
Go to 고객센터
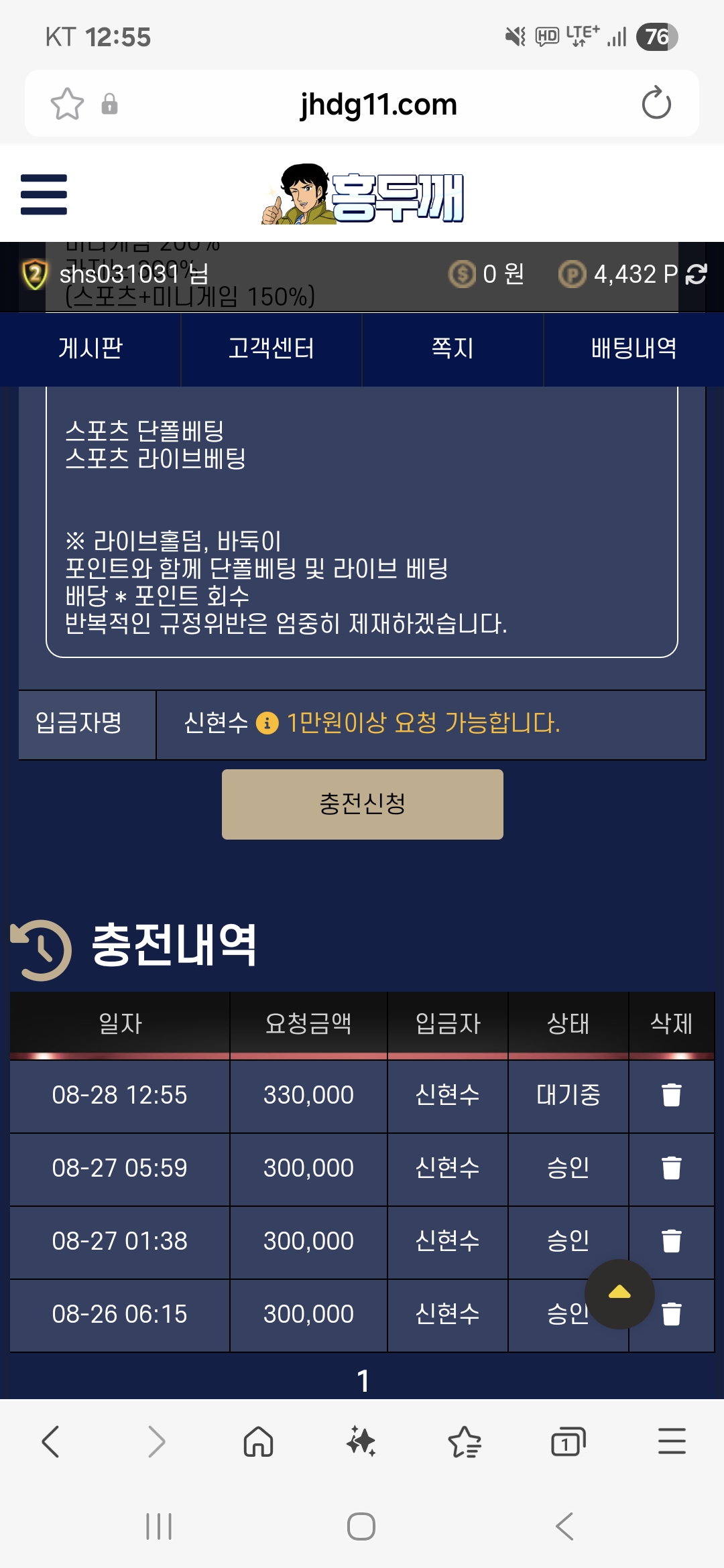[x=271, y=348]
